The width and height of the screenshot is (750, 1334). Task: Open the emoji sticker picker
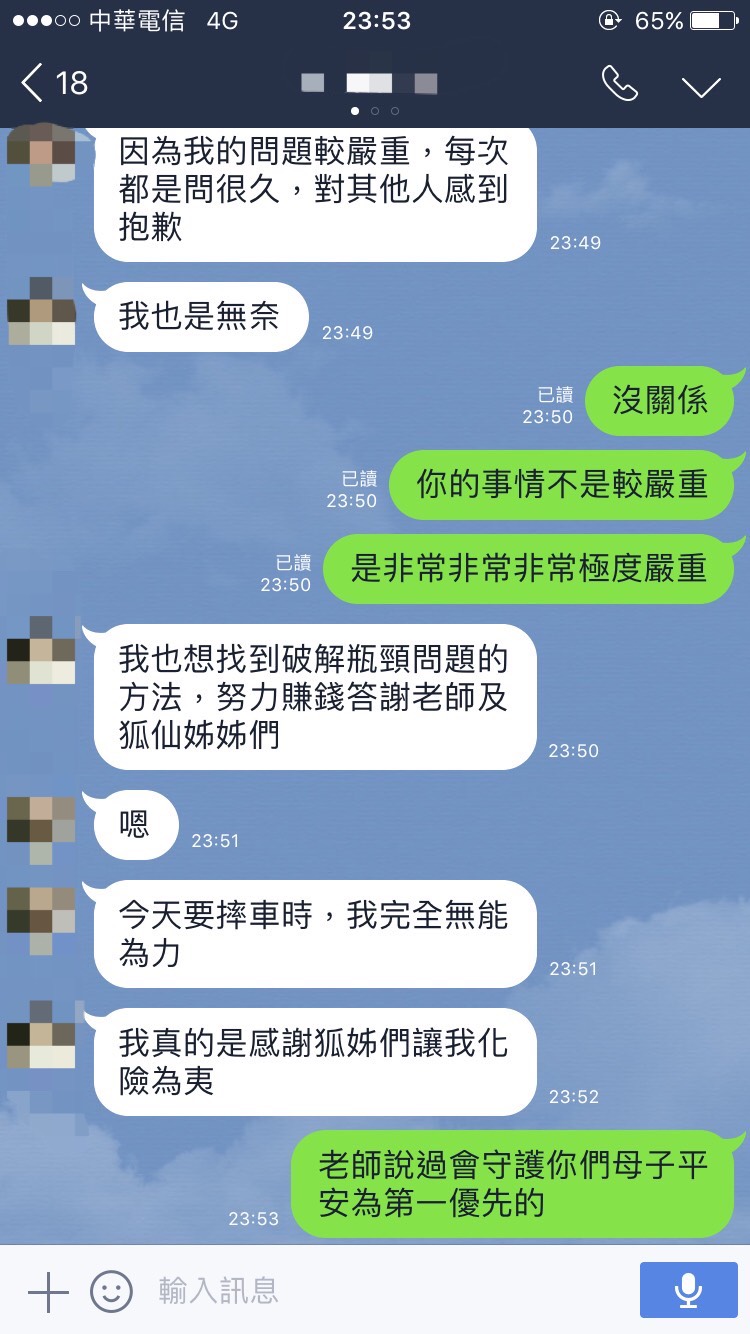[111, 1291]
